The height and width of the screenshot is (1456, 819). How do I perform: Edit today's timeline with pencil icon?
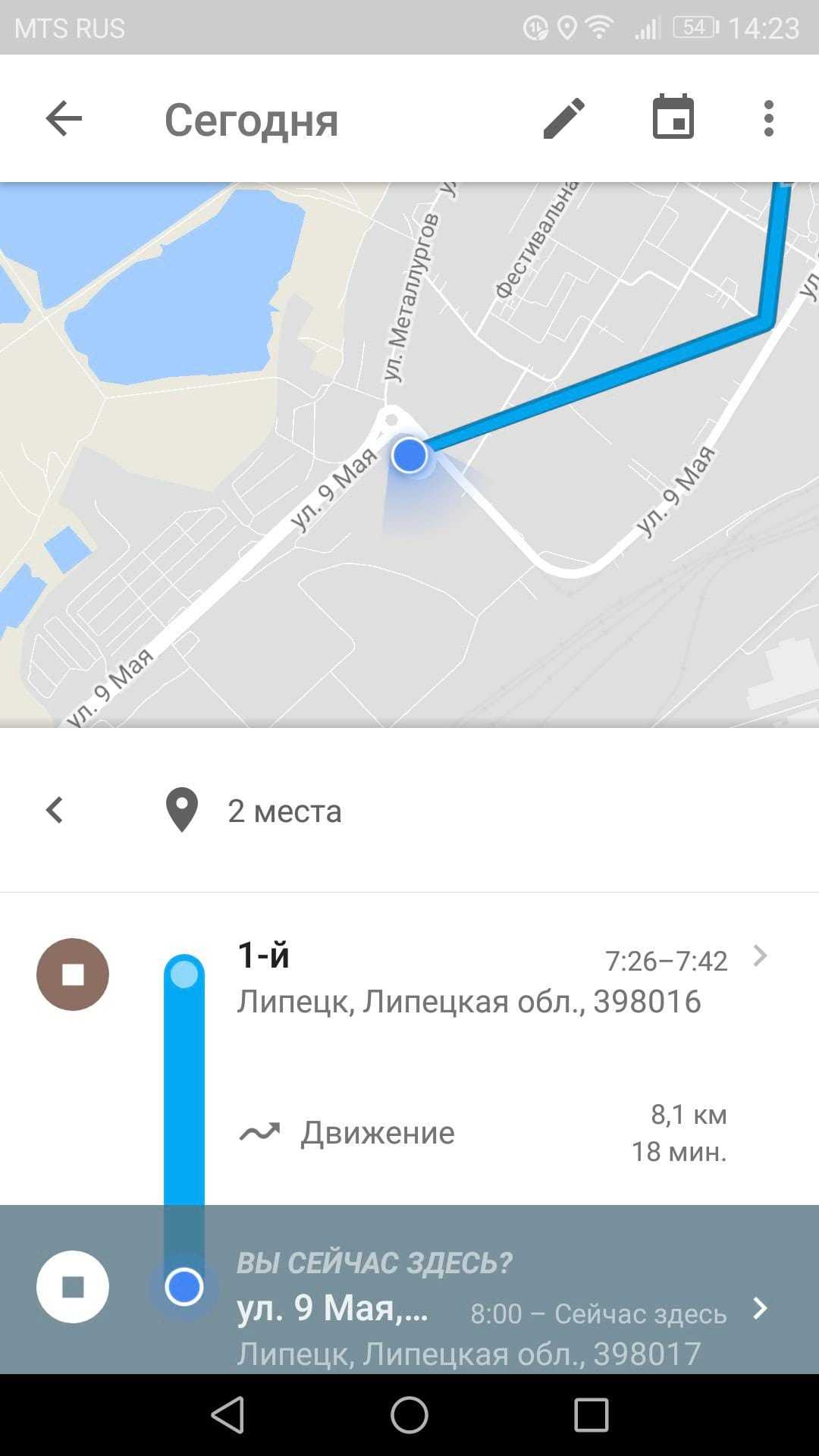(564, 118)
